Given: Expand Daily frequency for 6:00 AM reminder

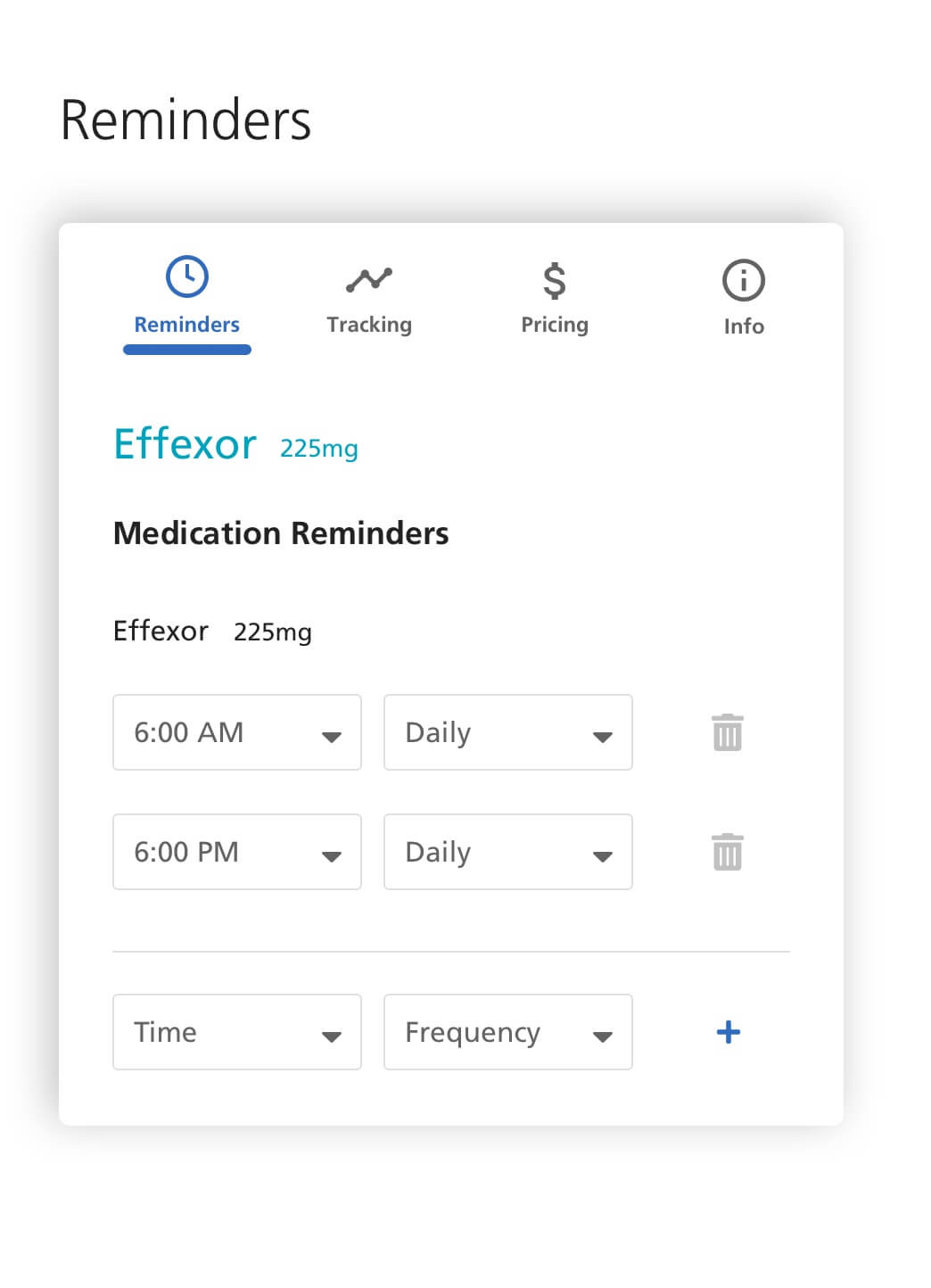Looking at the screenshot, I should coord(507,732).
